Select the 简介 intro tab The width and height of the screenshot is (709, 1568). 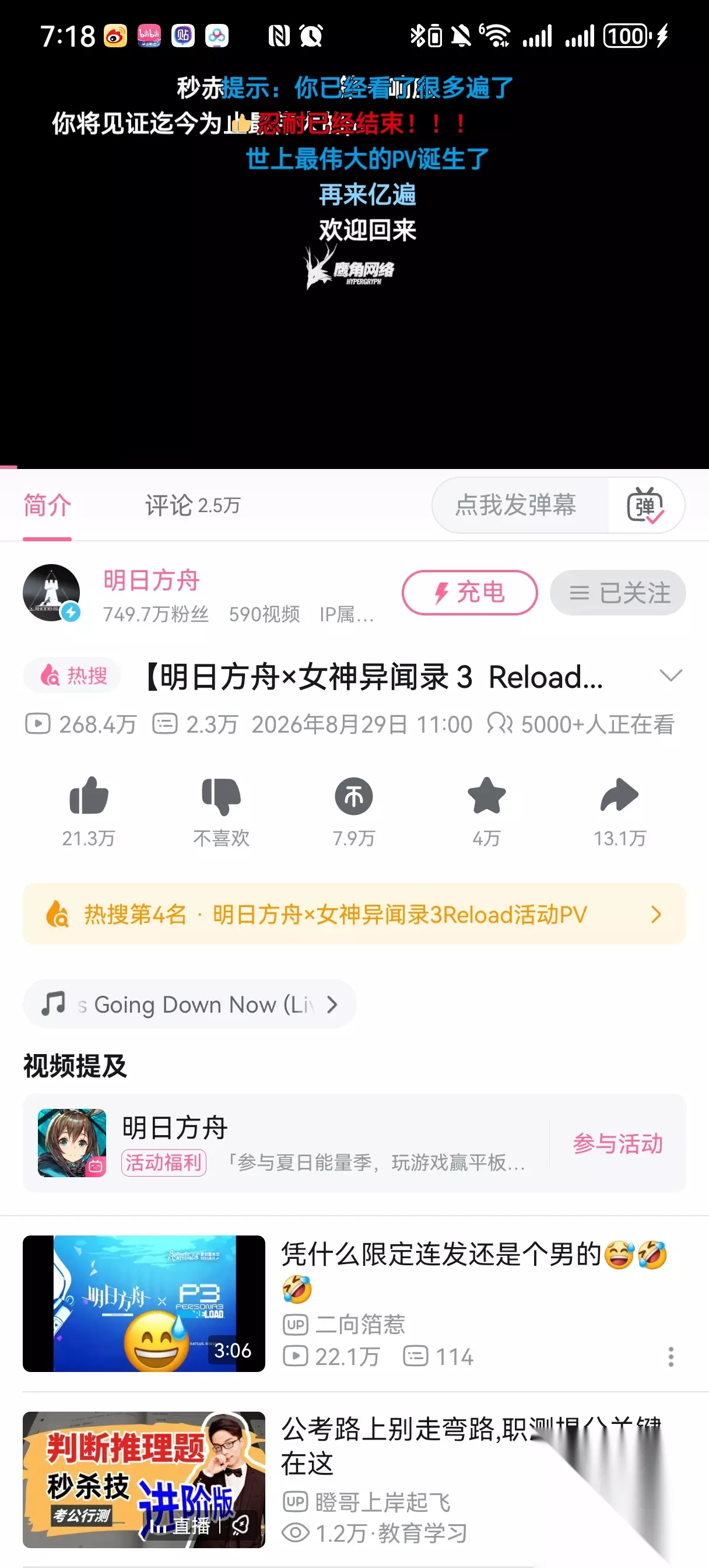[47, 505]
